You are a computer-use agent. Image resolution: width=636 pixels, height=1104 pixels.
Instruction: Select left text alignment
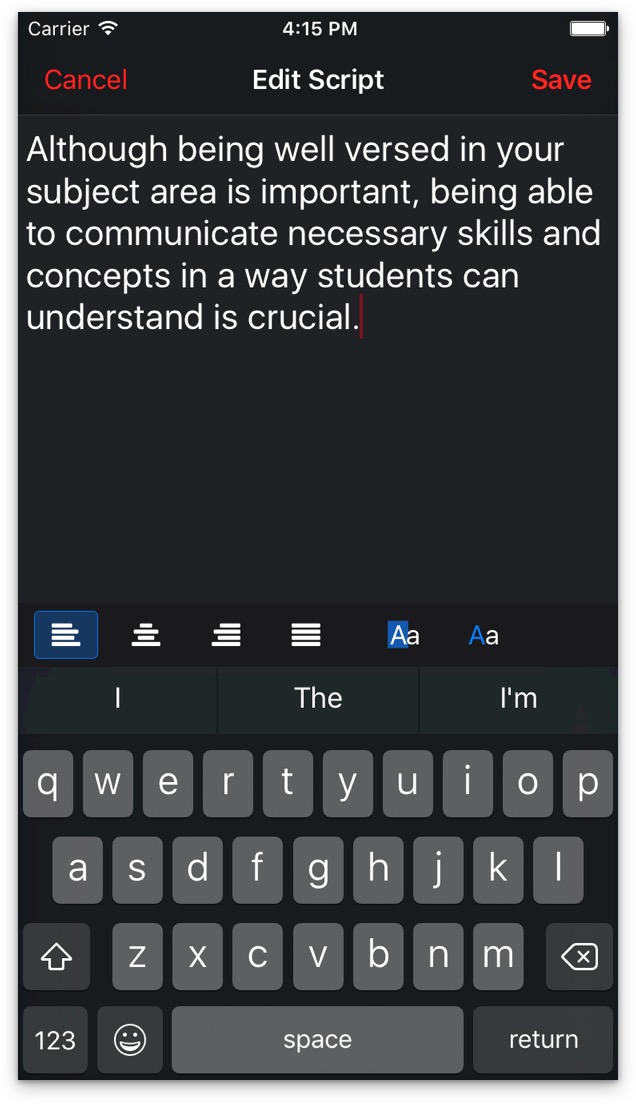[x=66, y=635]
